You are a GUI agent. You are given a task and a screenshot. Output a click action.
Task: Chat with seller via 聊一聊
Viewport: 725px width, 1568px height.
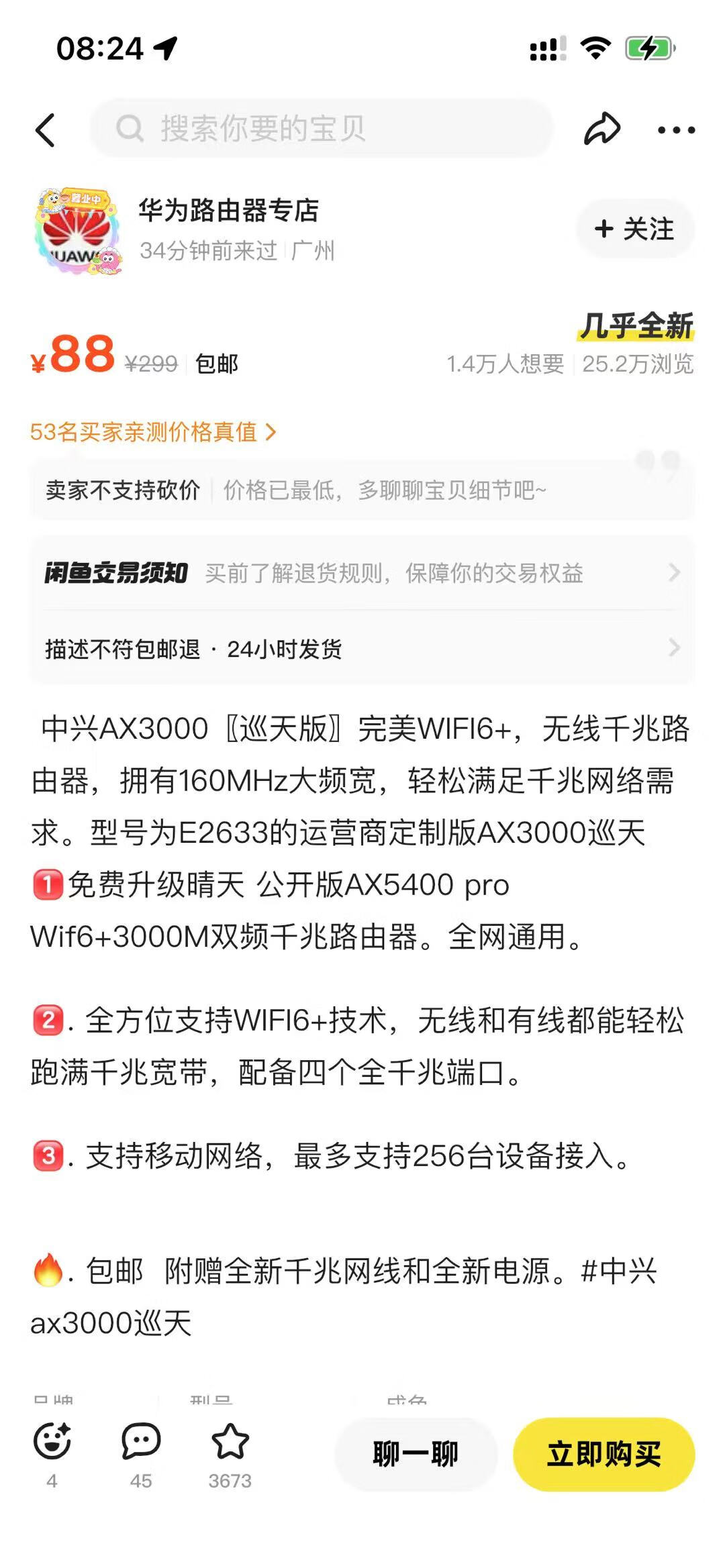(416, 1454)
